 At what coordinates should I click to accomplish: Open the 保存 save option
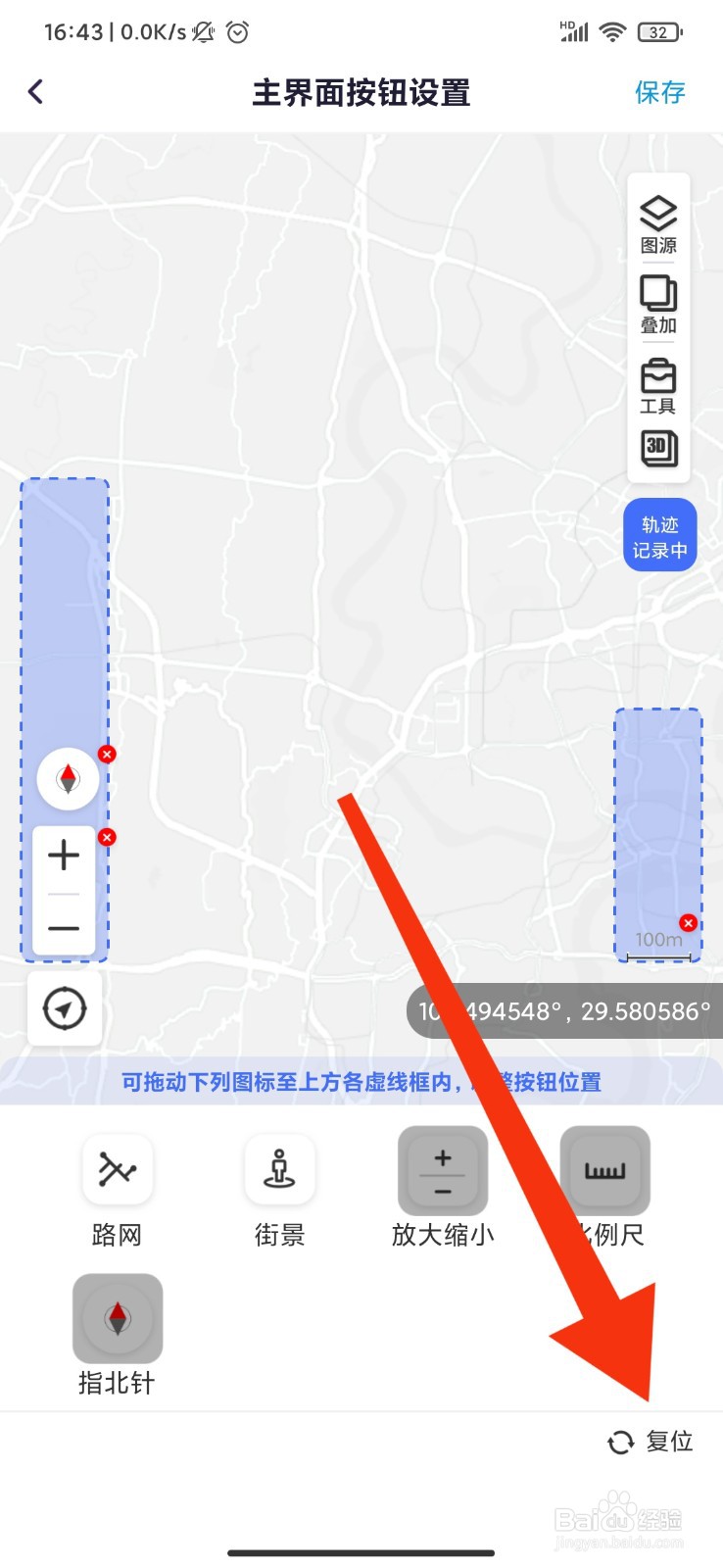(659, 93)
